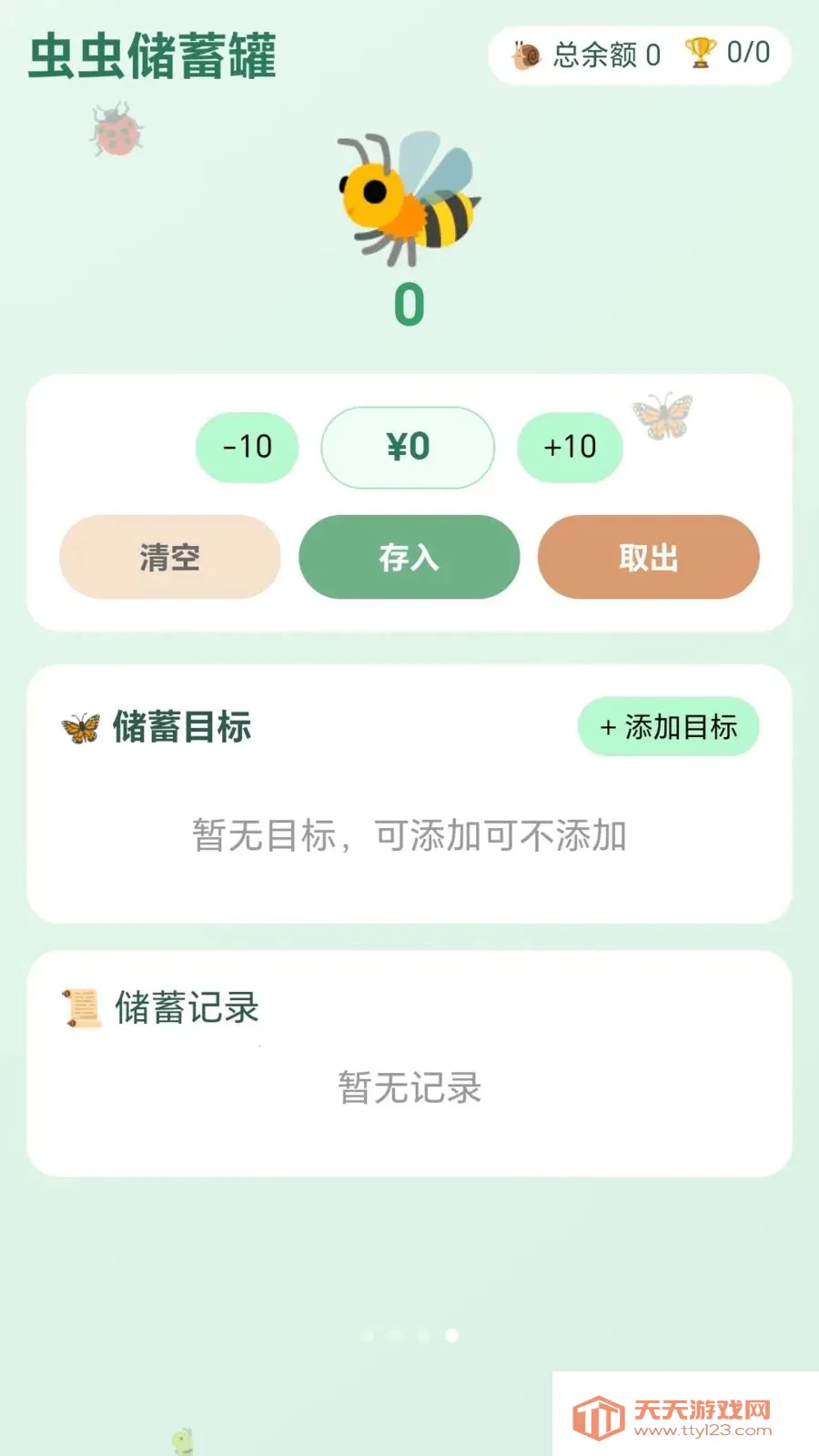Select the ¥0 amount input field
This screenshot has height=1456, width=819.
point(407,447)
